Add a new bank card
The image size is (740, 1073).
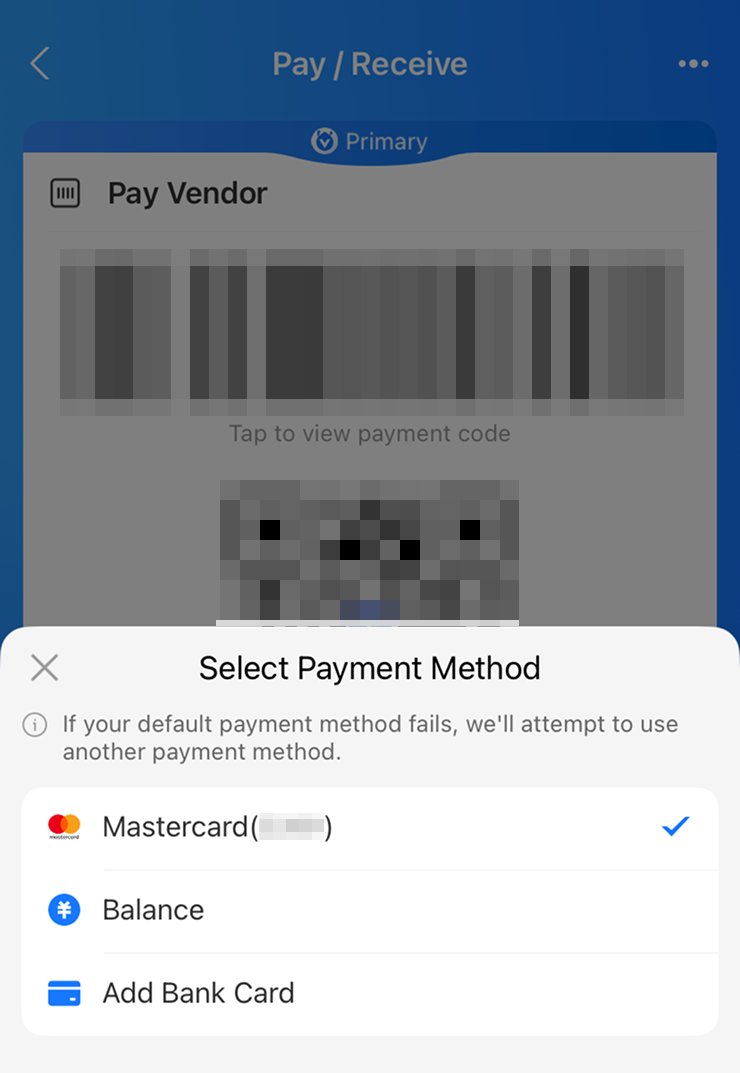click(x=369, y=993)
